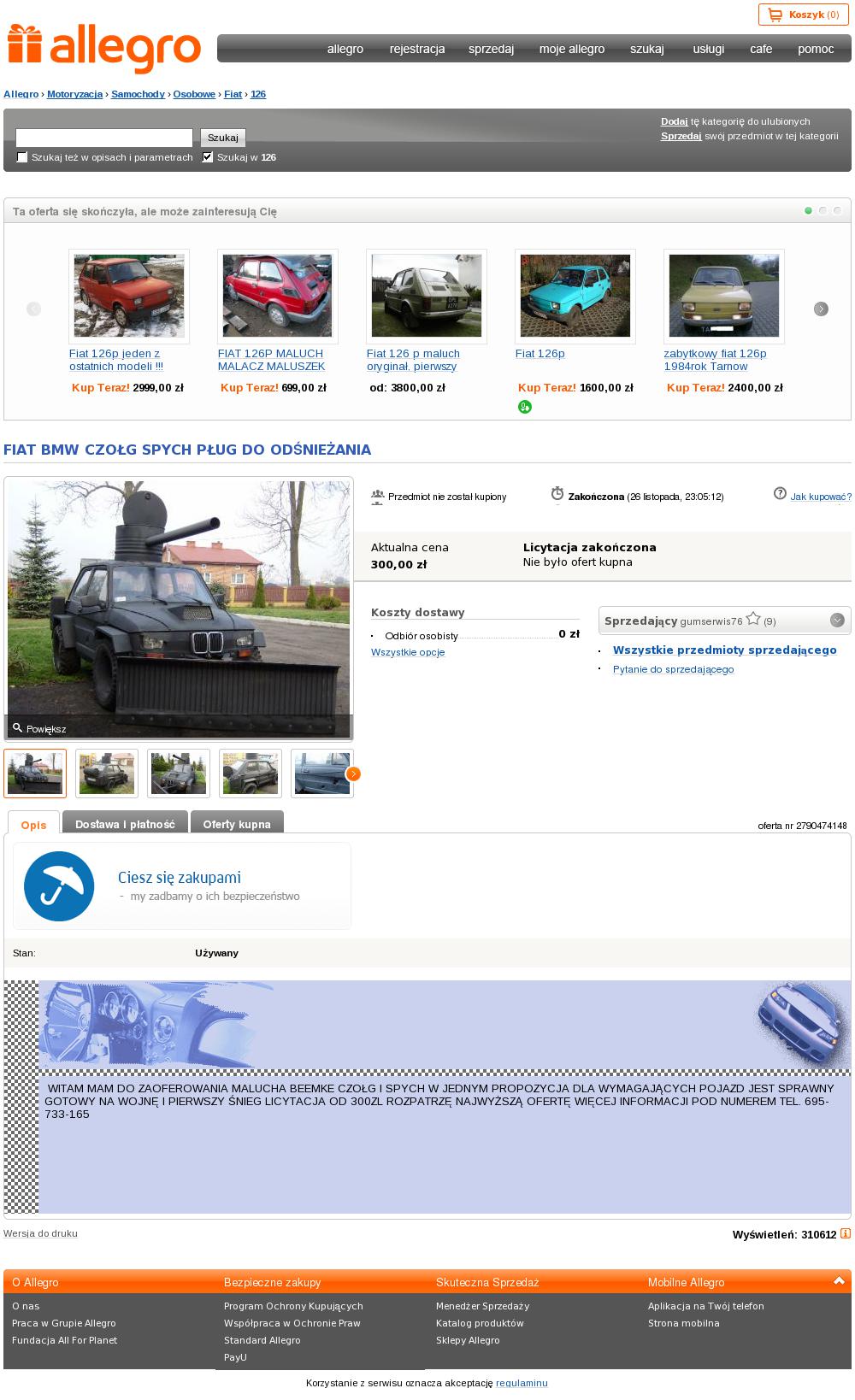Open the Wersja do druku link
855x1400 pixels.
point(40,1233)
